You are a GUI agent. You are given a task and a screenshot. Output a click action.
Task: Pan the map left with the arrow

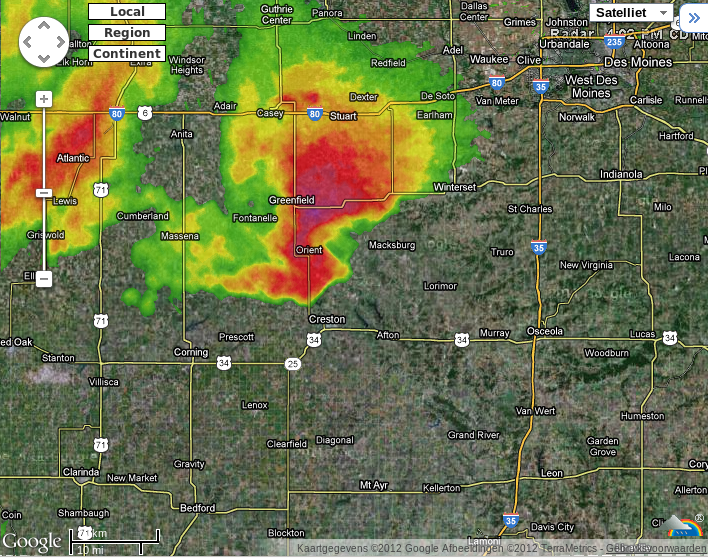[29, 43]
